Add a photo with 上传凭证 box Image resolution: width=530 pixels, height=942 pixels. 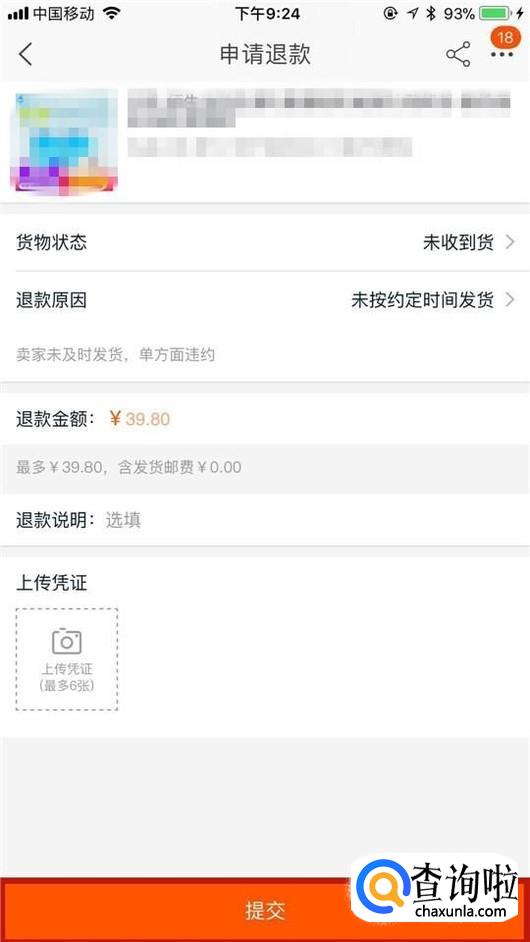(x=67, y=659)
